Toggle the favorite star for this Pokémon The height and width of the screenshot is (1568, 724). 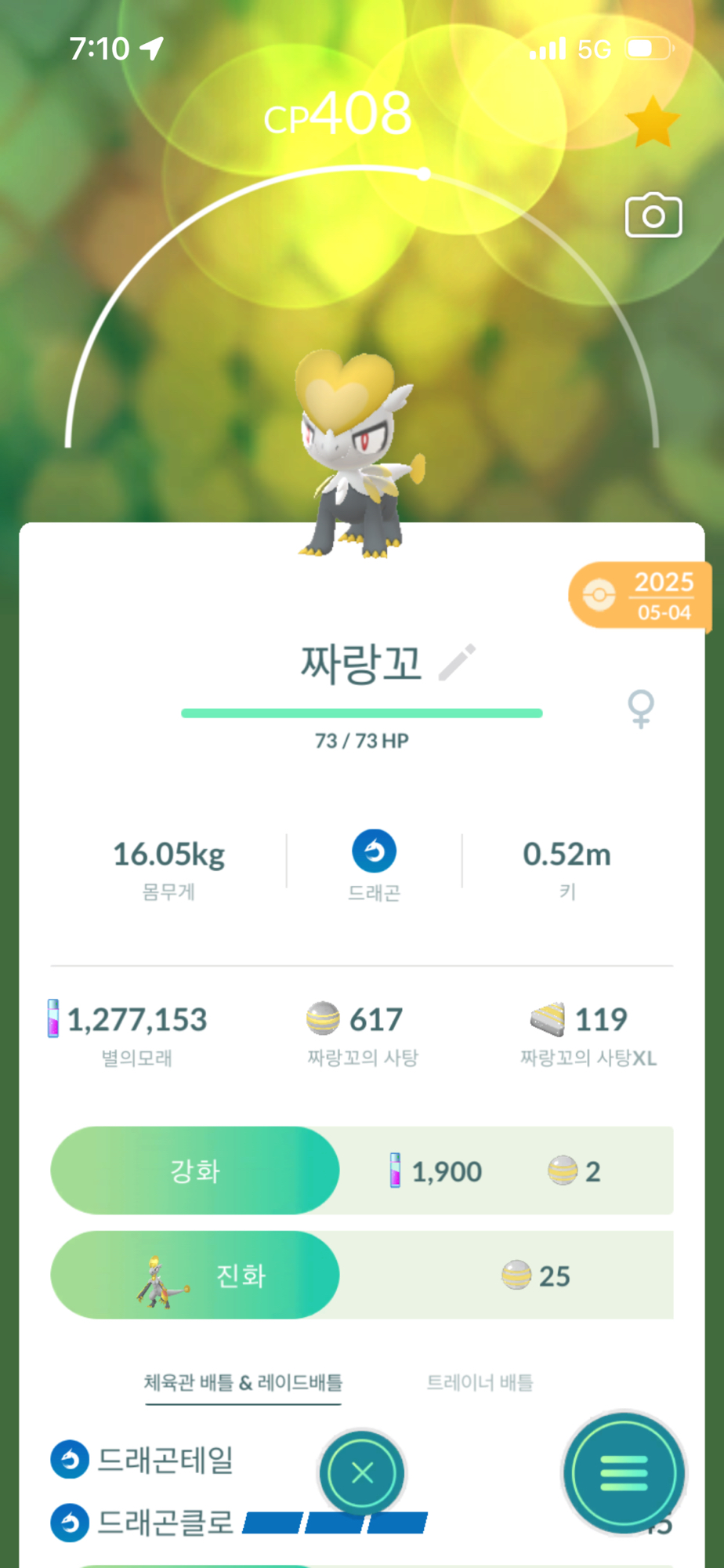pyautogui.click(x=652, y=122)
